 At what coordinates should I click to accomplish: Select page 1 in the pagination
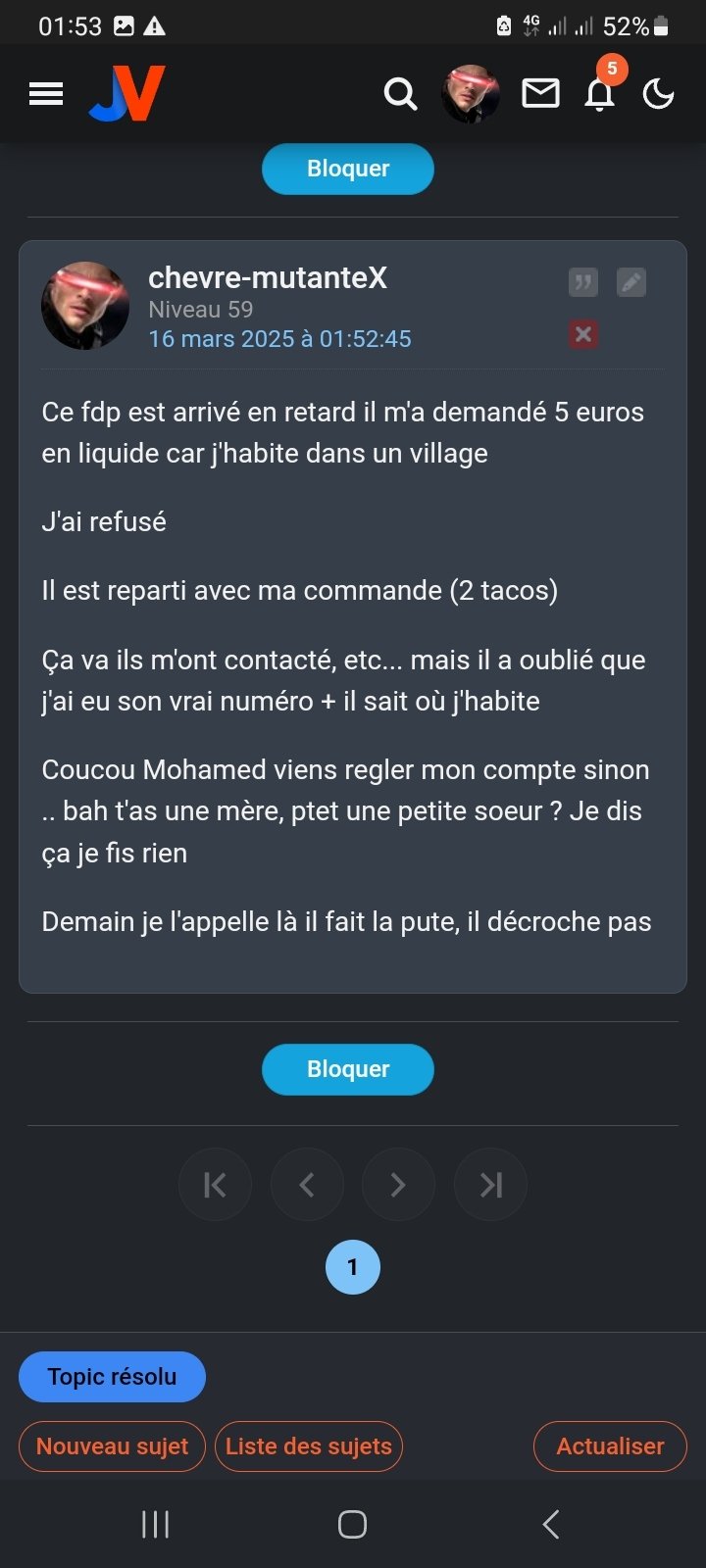coord(353,1267)
